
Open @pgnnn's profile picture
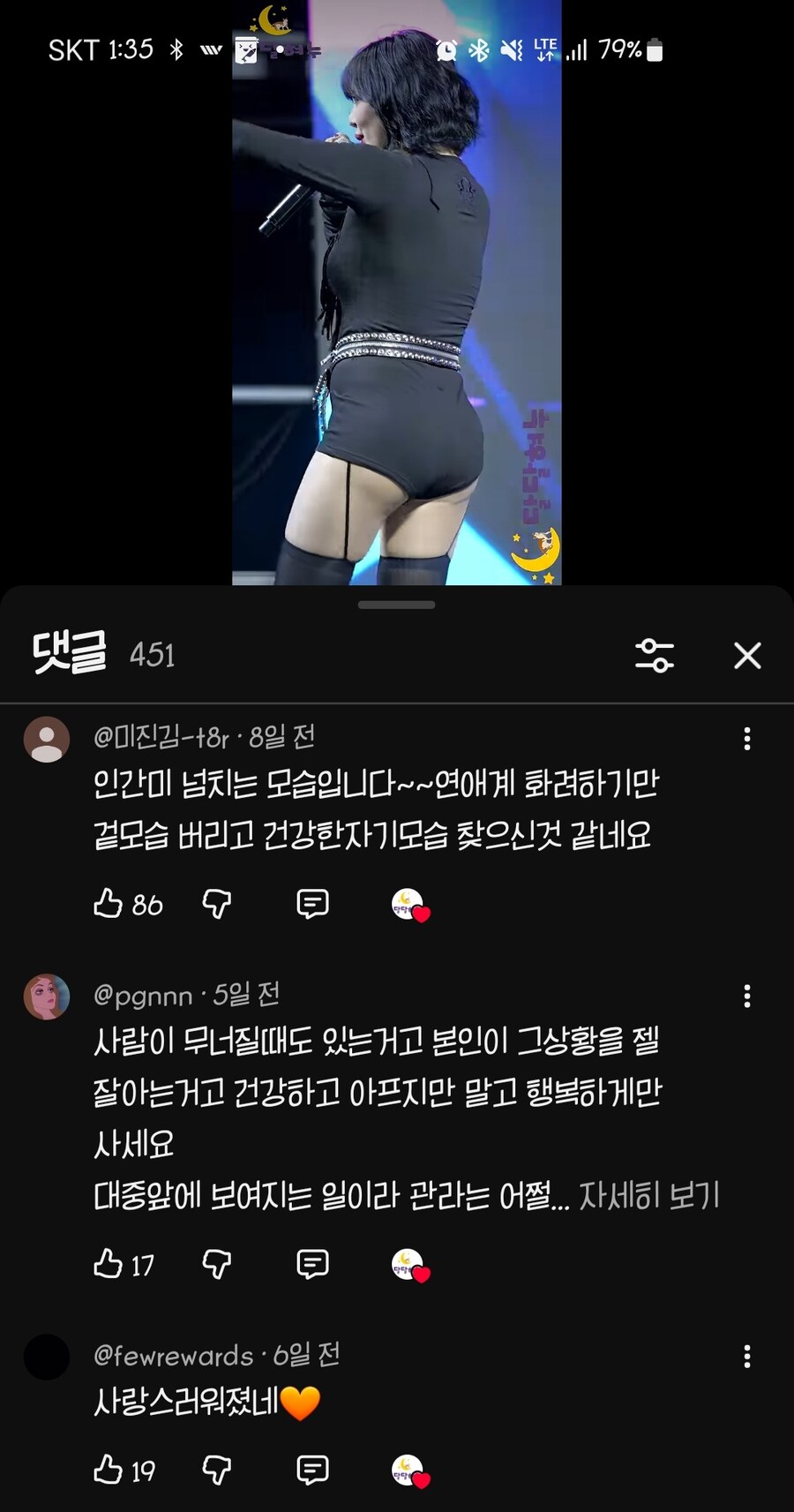47,997
